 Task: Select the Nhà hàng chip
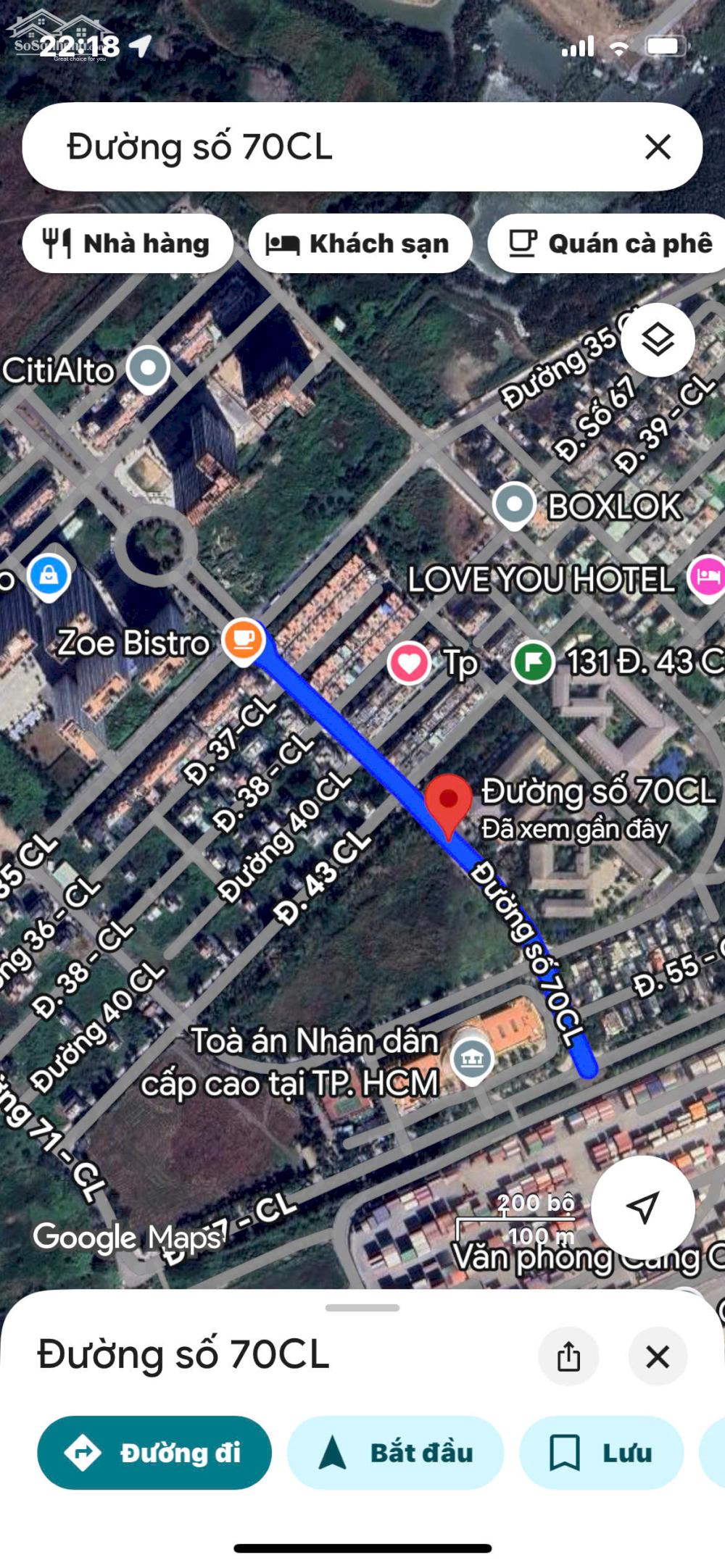click(x=128, y=243)
